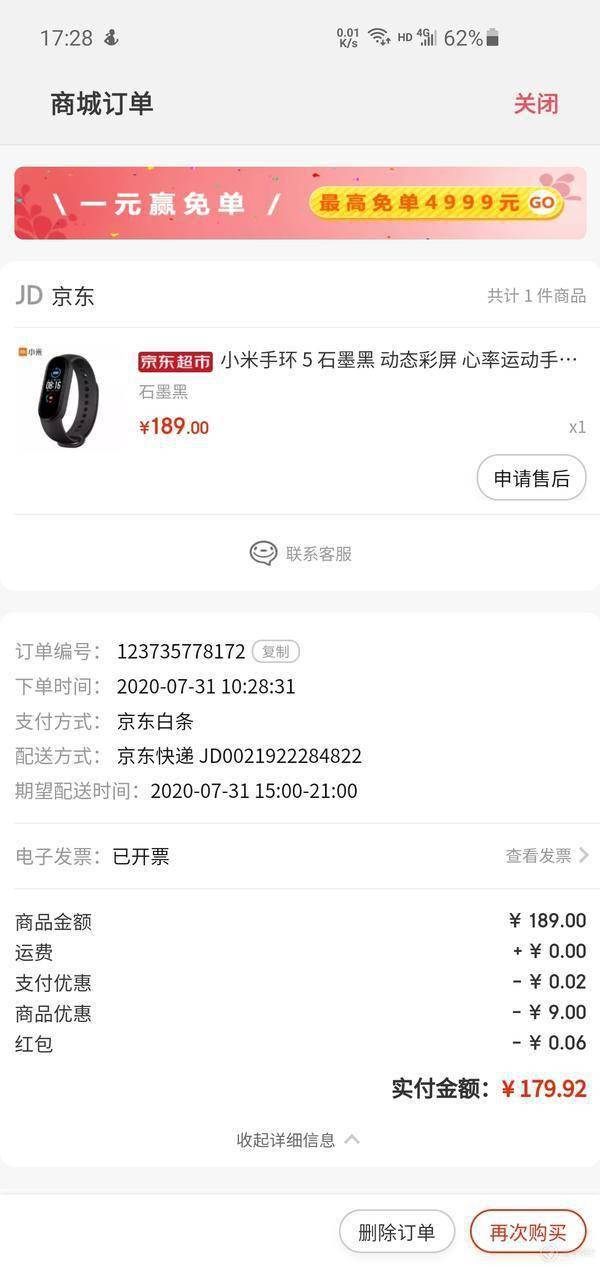600x1267 pixels.
Task: Tap 申请售后 button
Action: click(531, 478)
